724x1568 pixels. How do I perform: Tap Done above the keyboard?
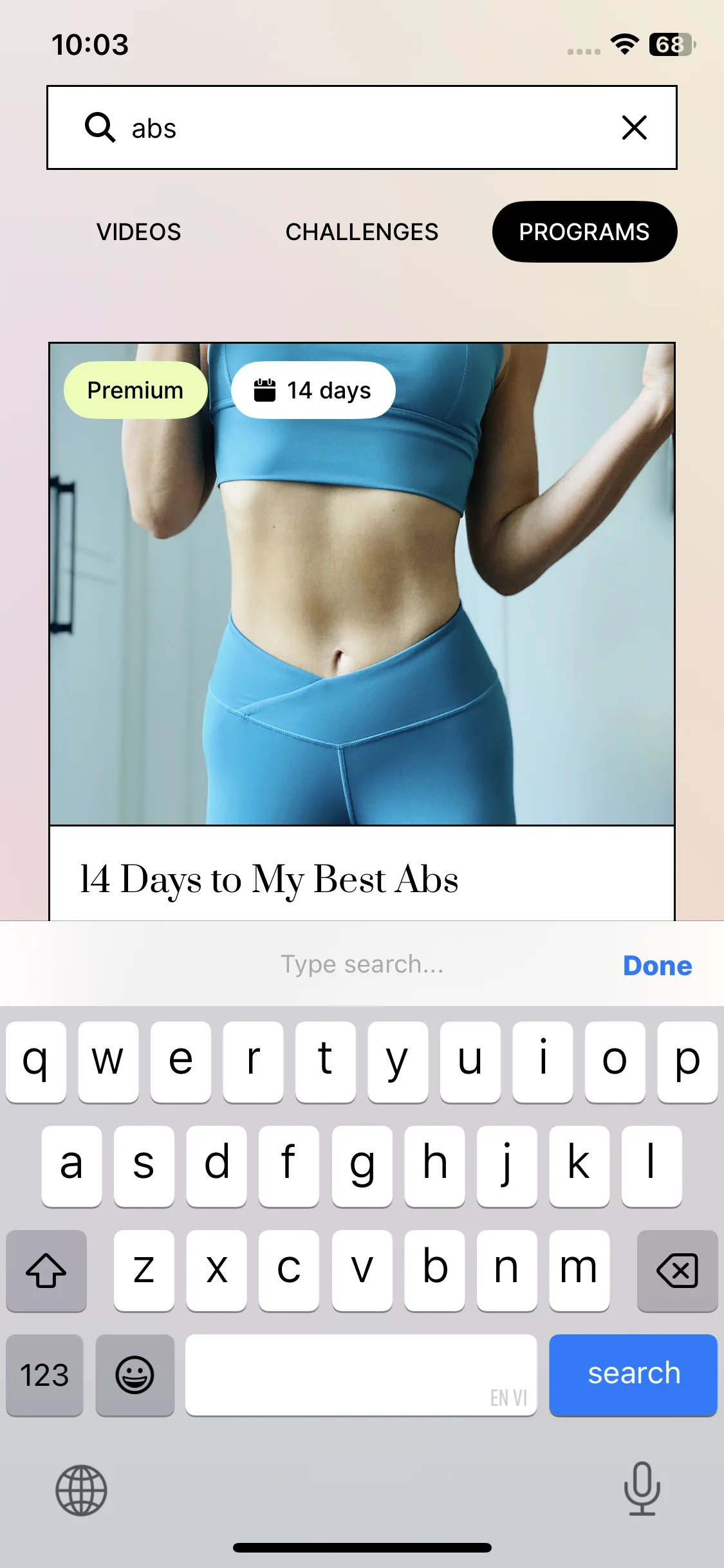(x=657, y=966)
